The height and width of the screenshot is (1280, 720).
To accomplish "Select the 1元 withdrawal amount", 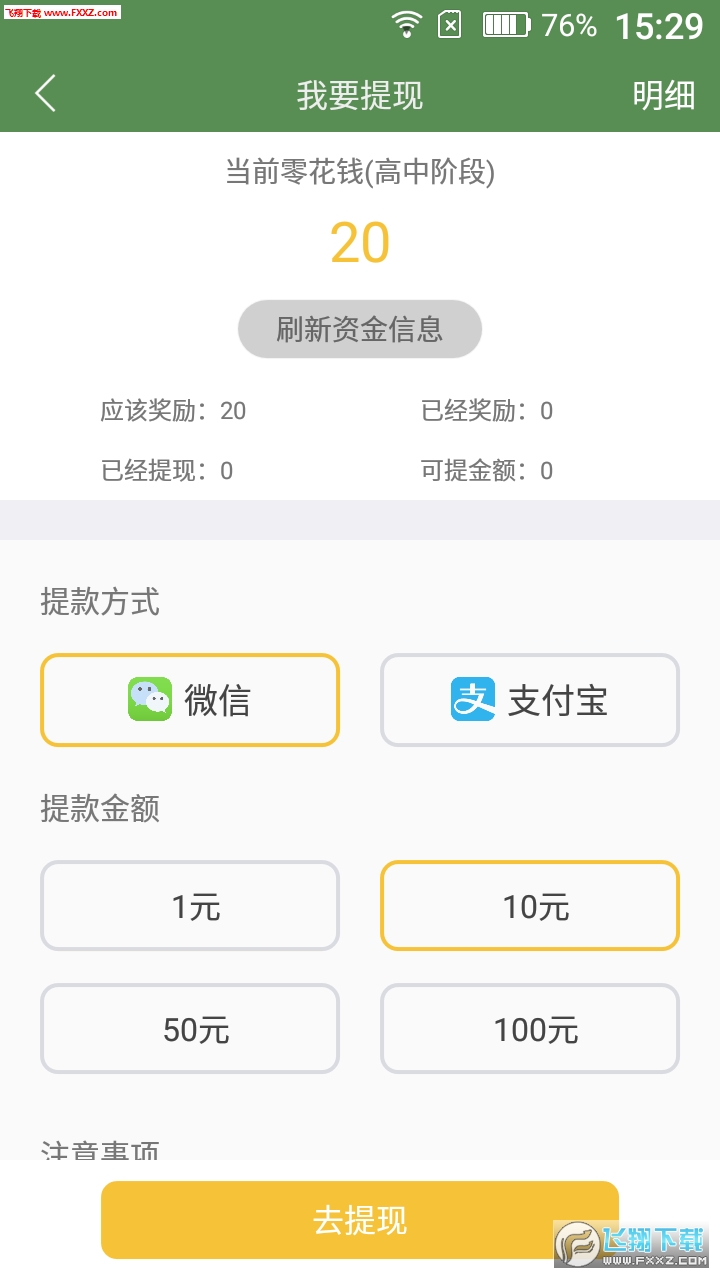I will (190, 906).
